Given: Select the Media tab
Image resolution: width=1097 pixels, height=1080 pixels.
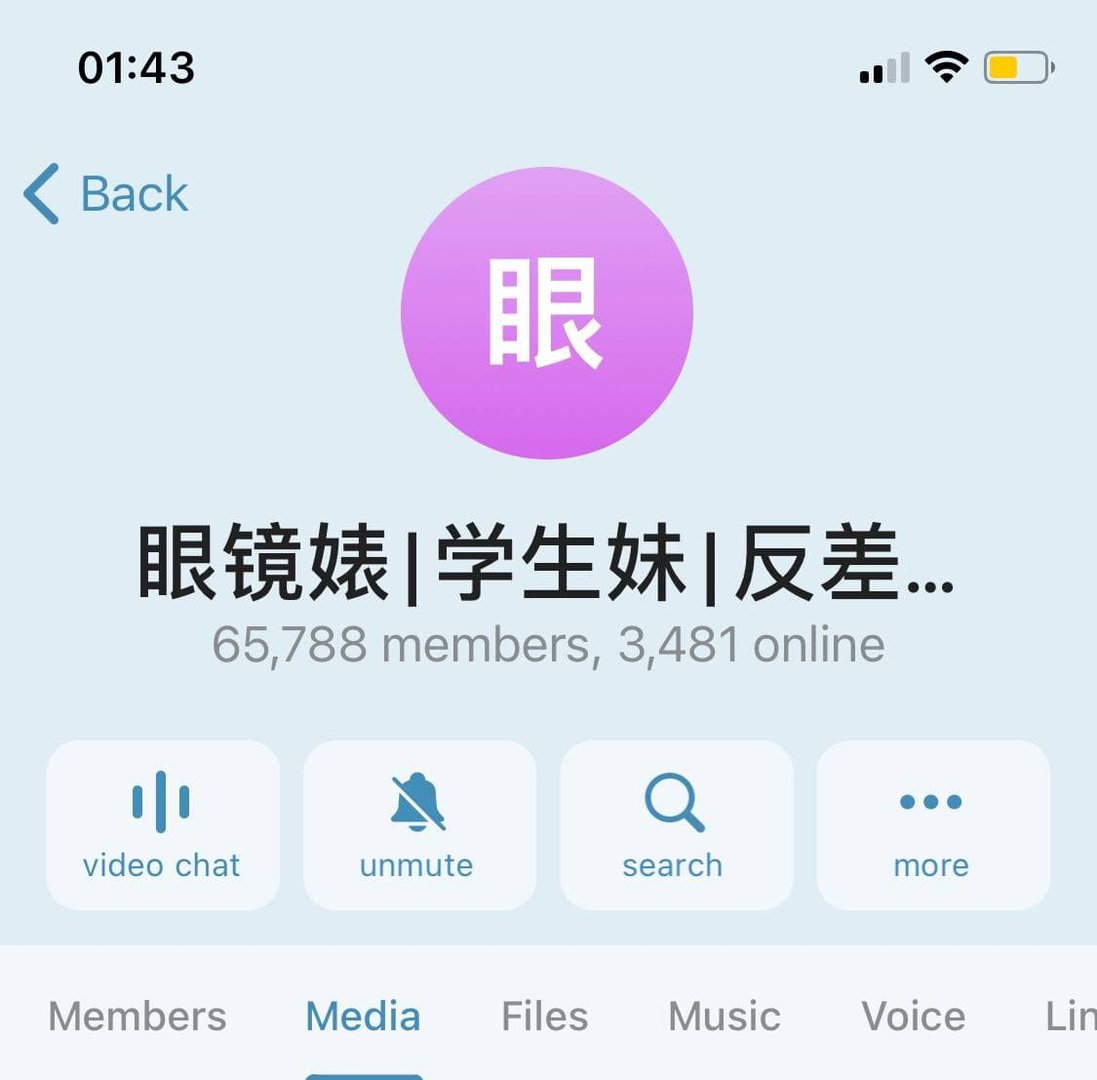Looking at the screenshot, I should (363, 1017).
